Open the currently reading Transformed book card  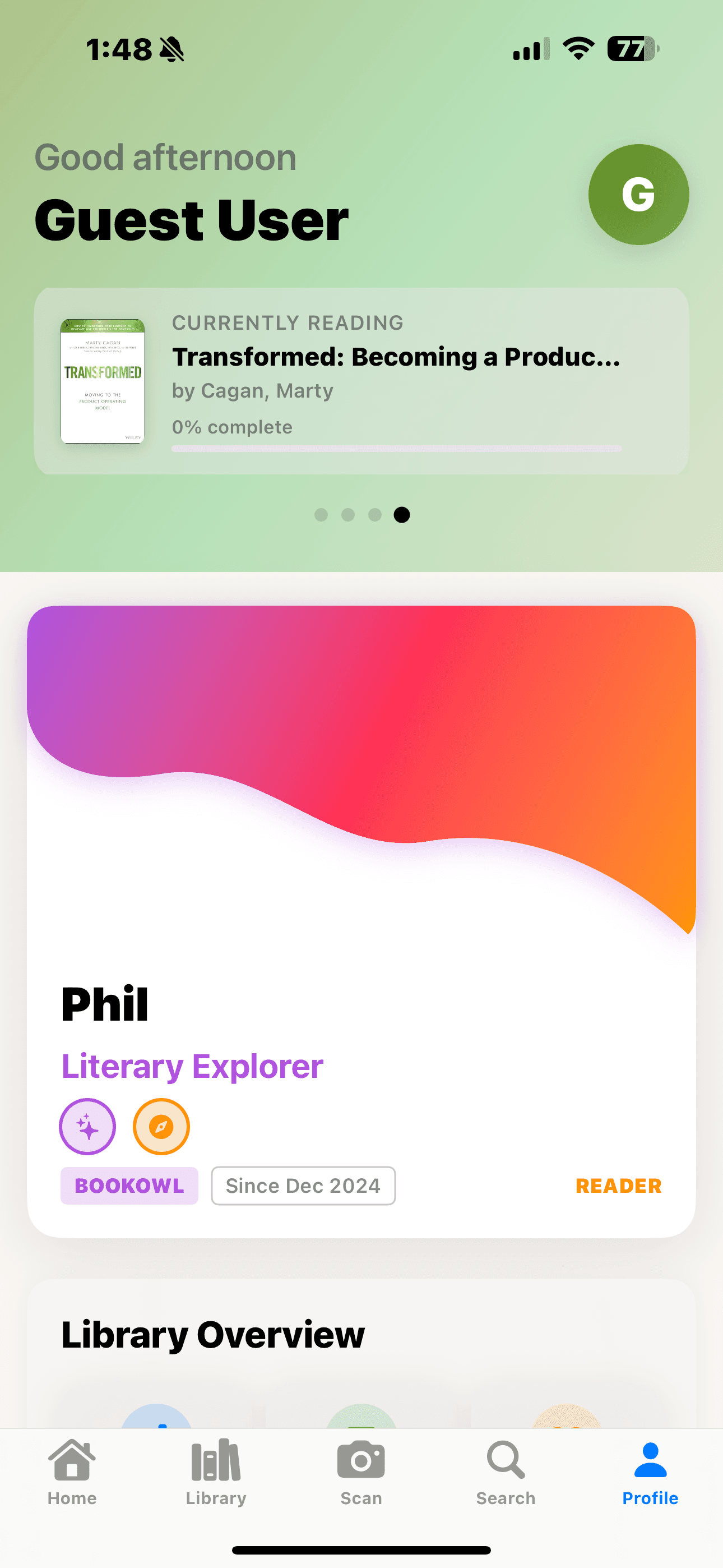(361, 381)
